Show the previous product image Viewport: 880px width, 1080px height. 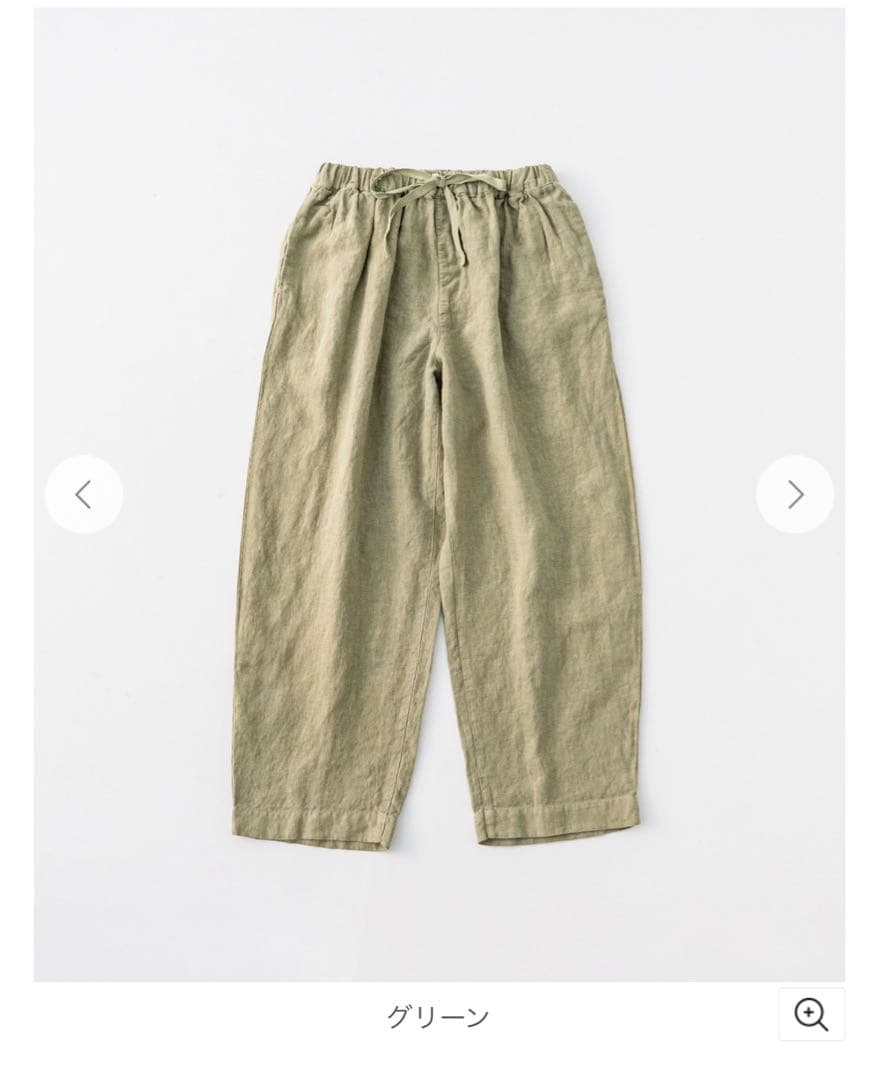[x=84, y=494]
